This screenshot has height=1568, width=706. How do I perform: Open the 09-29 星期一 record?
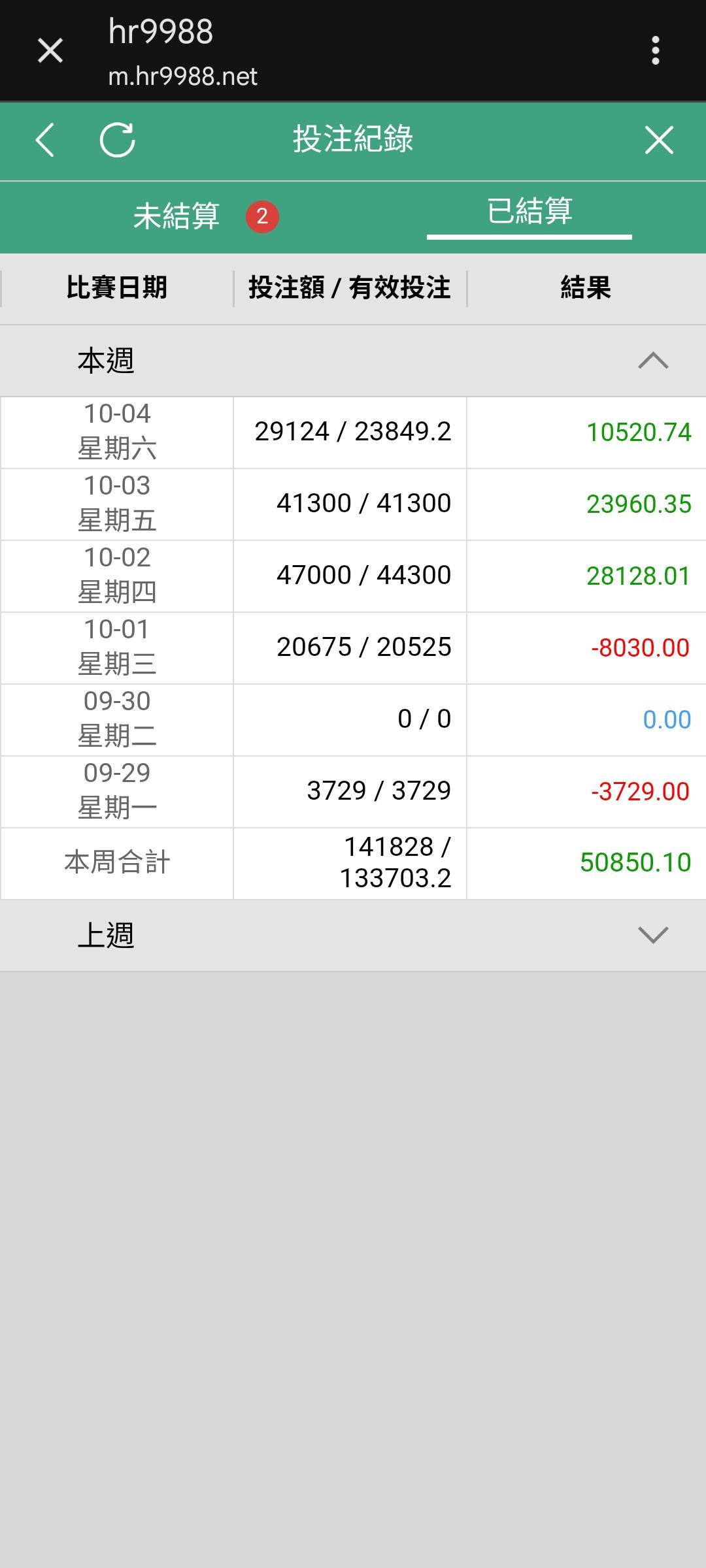tap(353, 791)
